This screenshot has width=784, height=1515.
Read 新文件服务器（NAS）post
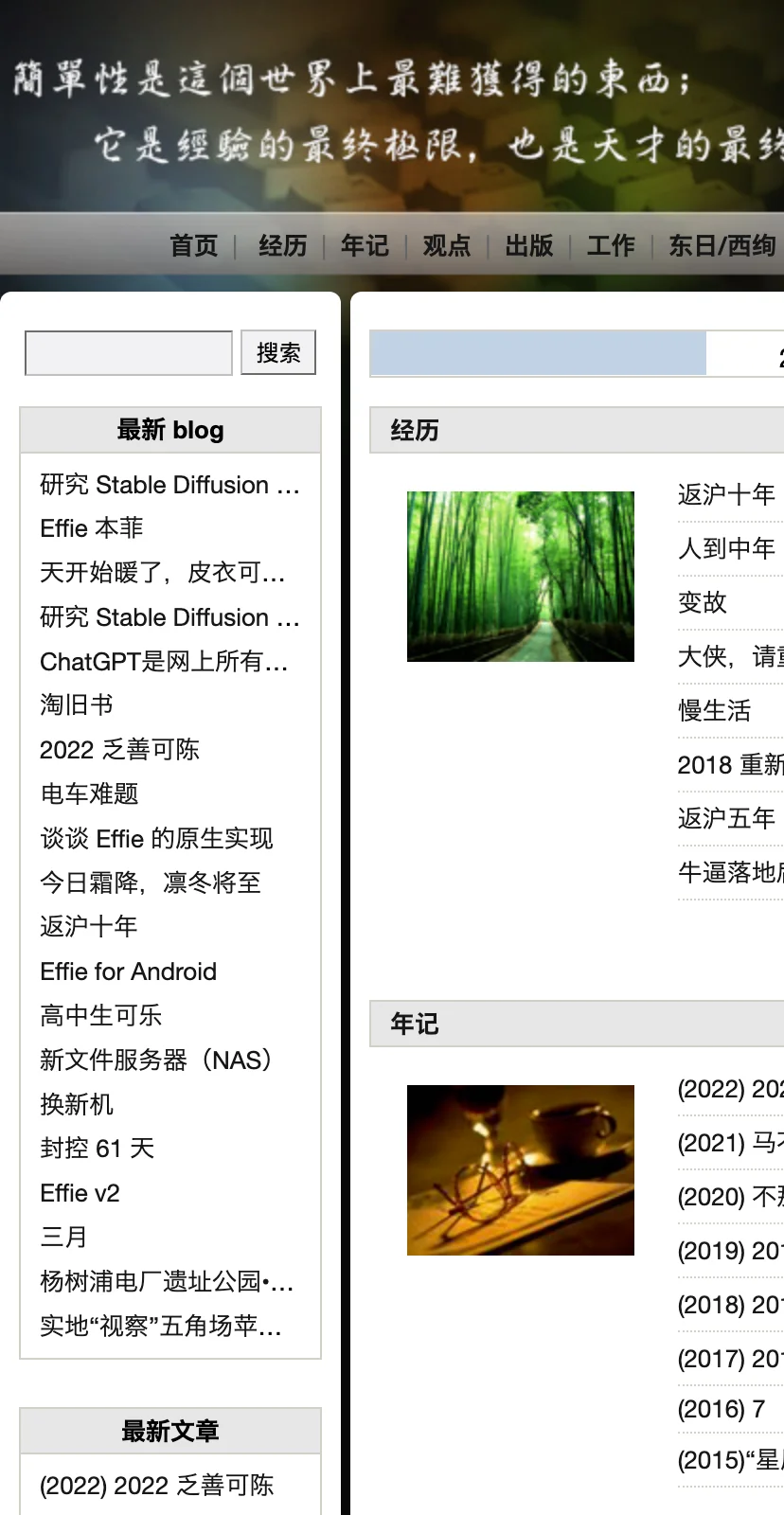point(156,1060)
